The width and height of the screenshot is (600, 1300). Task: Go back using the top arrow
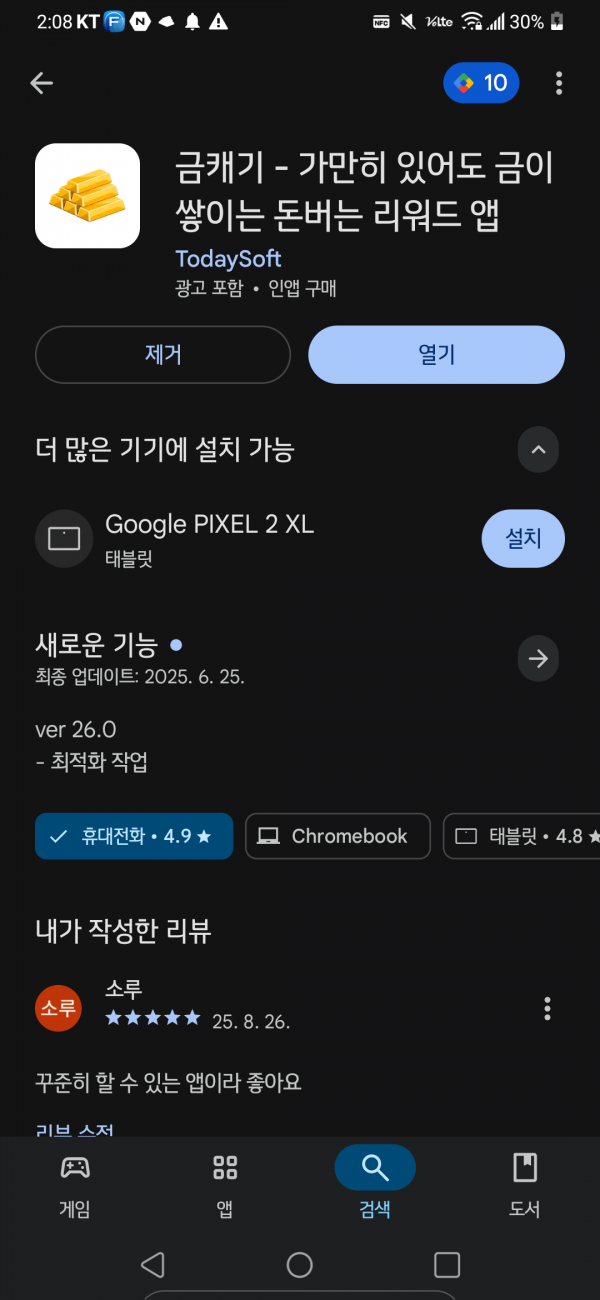41,83
